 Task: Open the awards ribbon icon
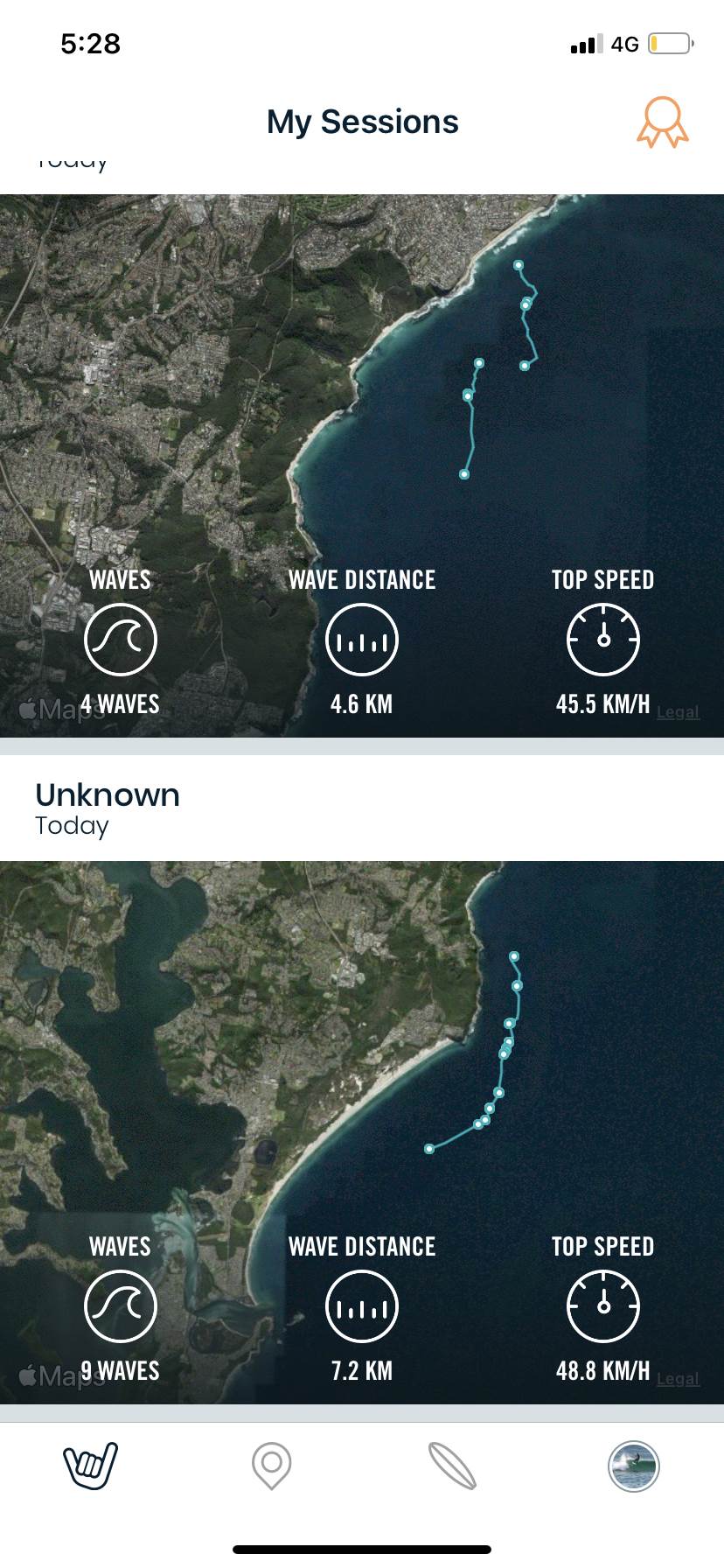[x=662, y=122]
